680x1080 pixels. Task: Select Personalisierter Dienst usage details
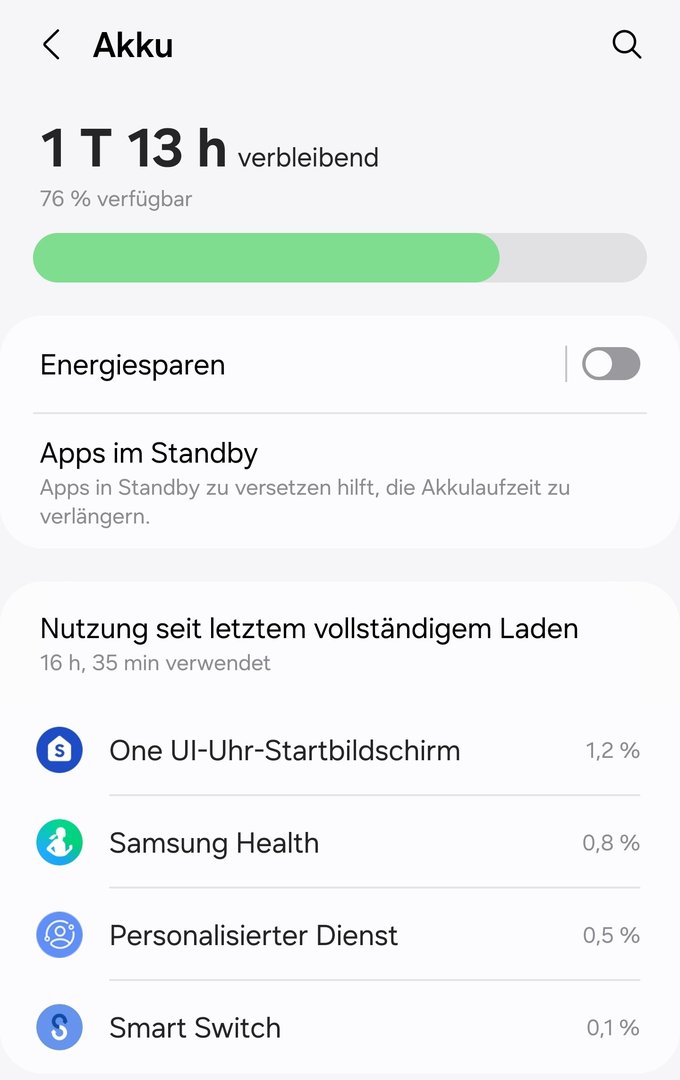click(340, 935)
